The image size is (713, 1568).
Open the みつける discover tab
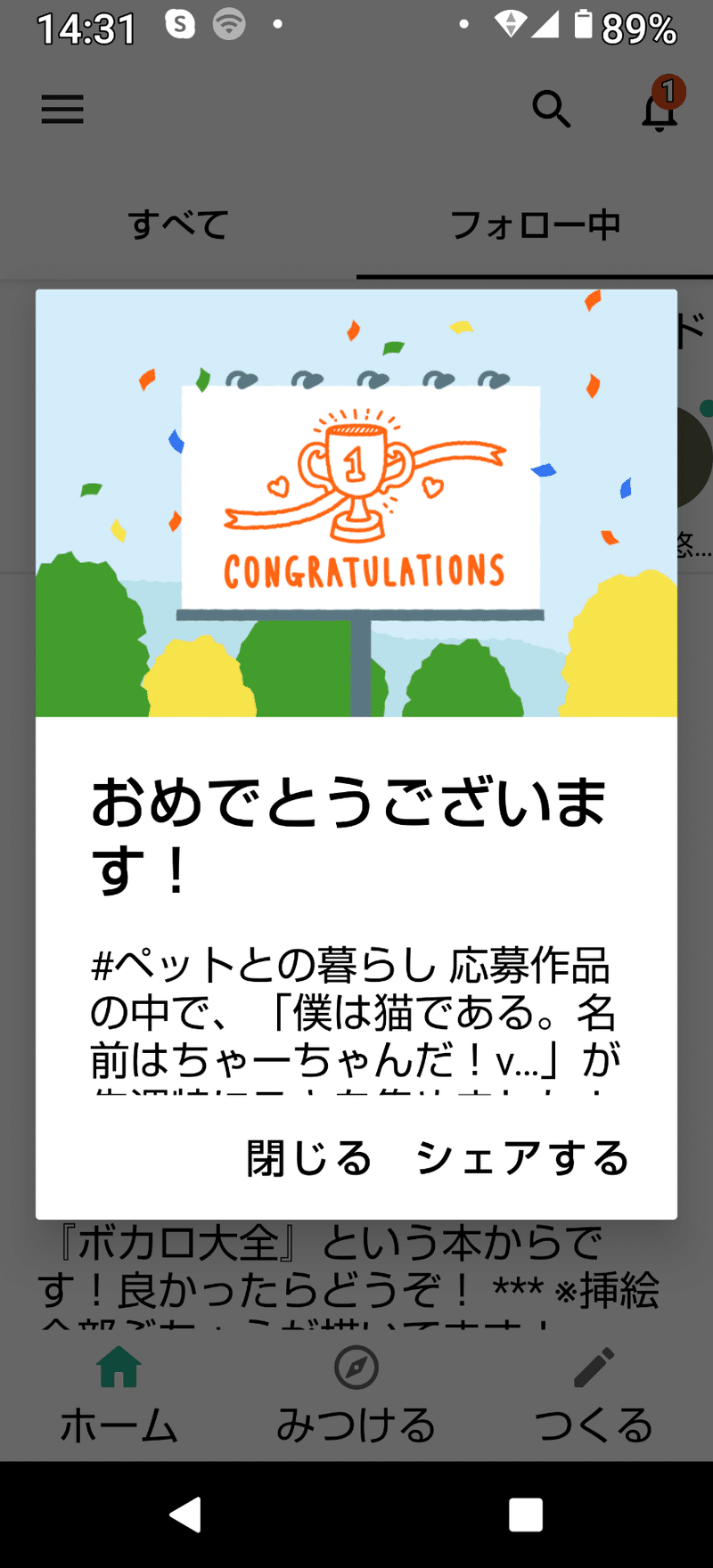click(356, 1394)
